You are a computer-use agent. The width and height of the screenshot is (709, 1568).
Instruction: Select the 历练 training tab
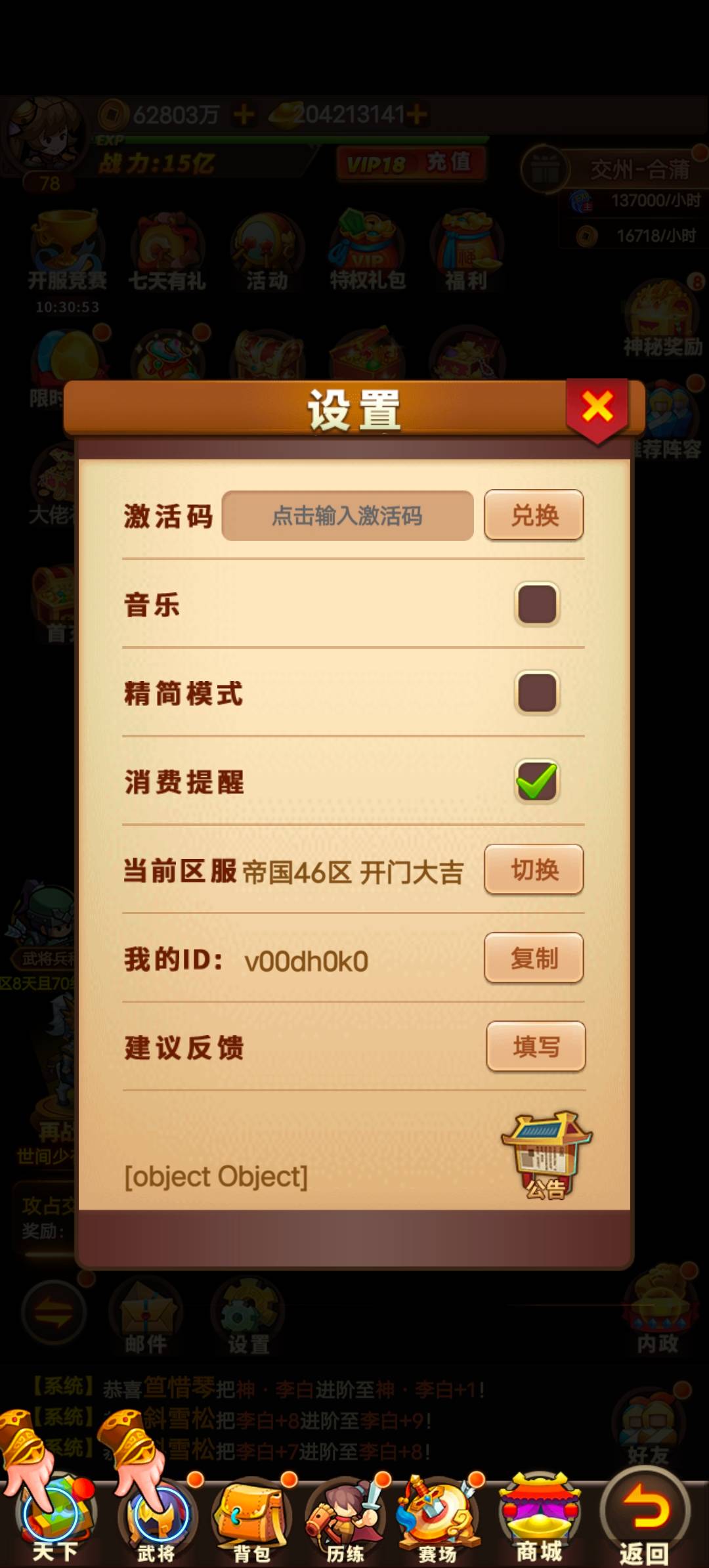click(x=345, y=1518)
